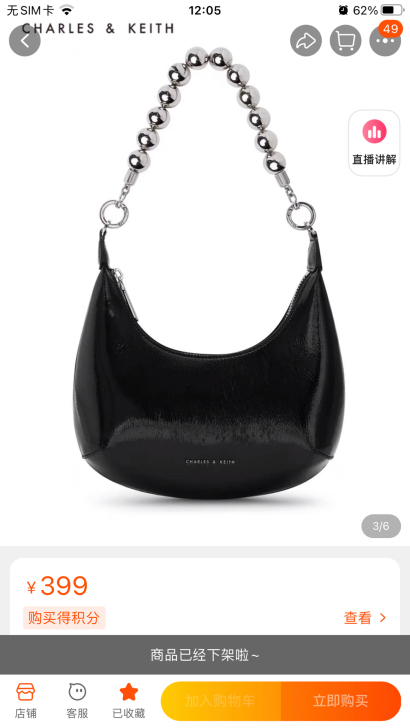Share this product
The width and height of the screenshot is (410, 728).
point(306,41)
